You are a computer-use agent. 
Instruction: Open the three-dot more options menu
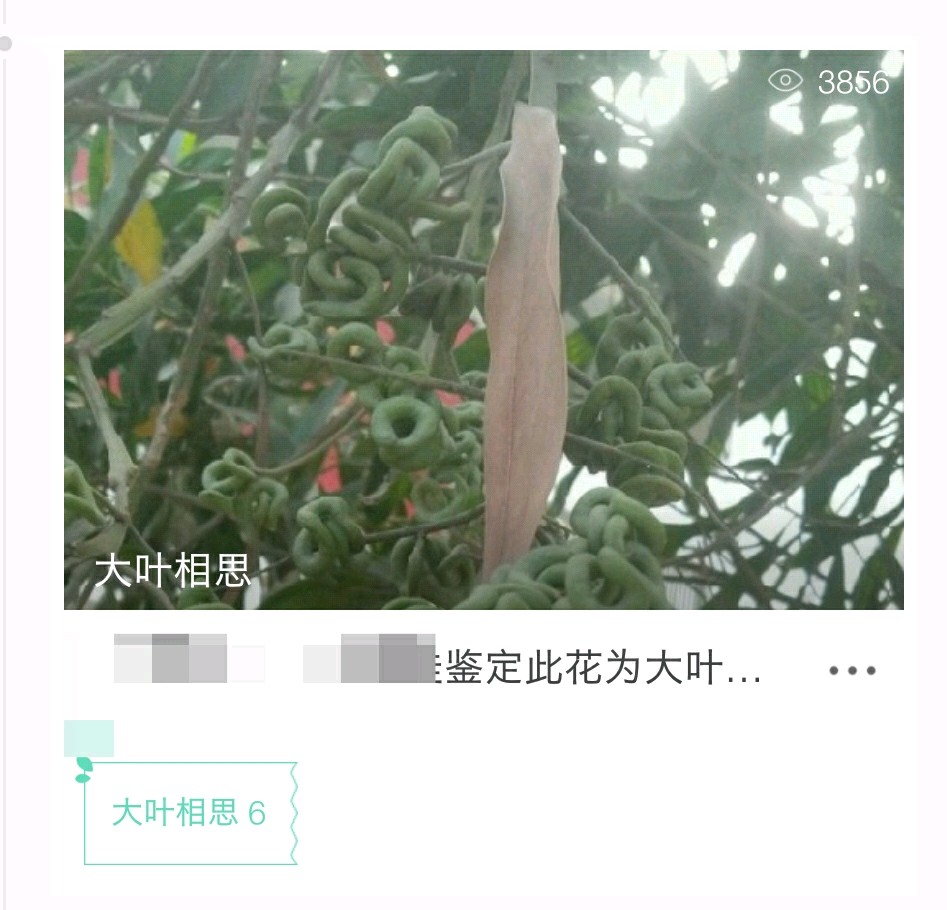point(852,671)
